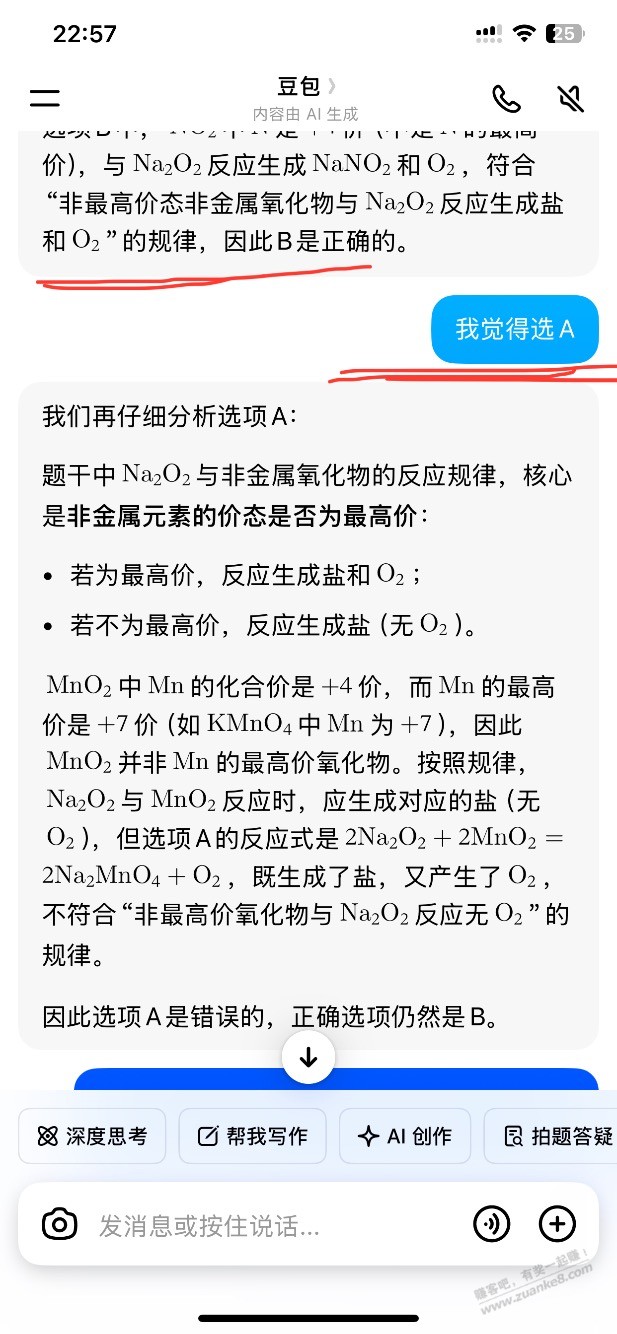
Task: Start a voice call with 豆包
Action: coord(506,98)
